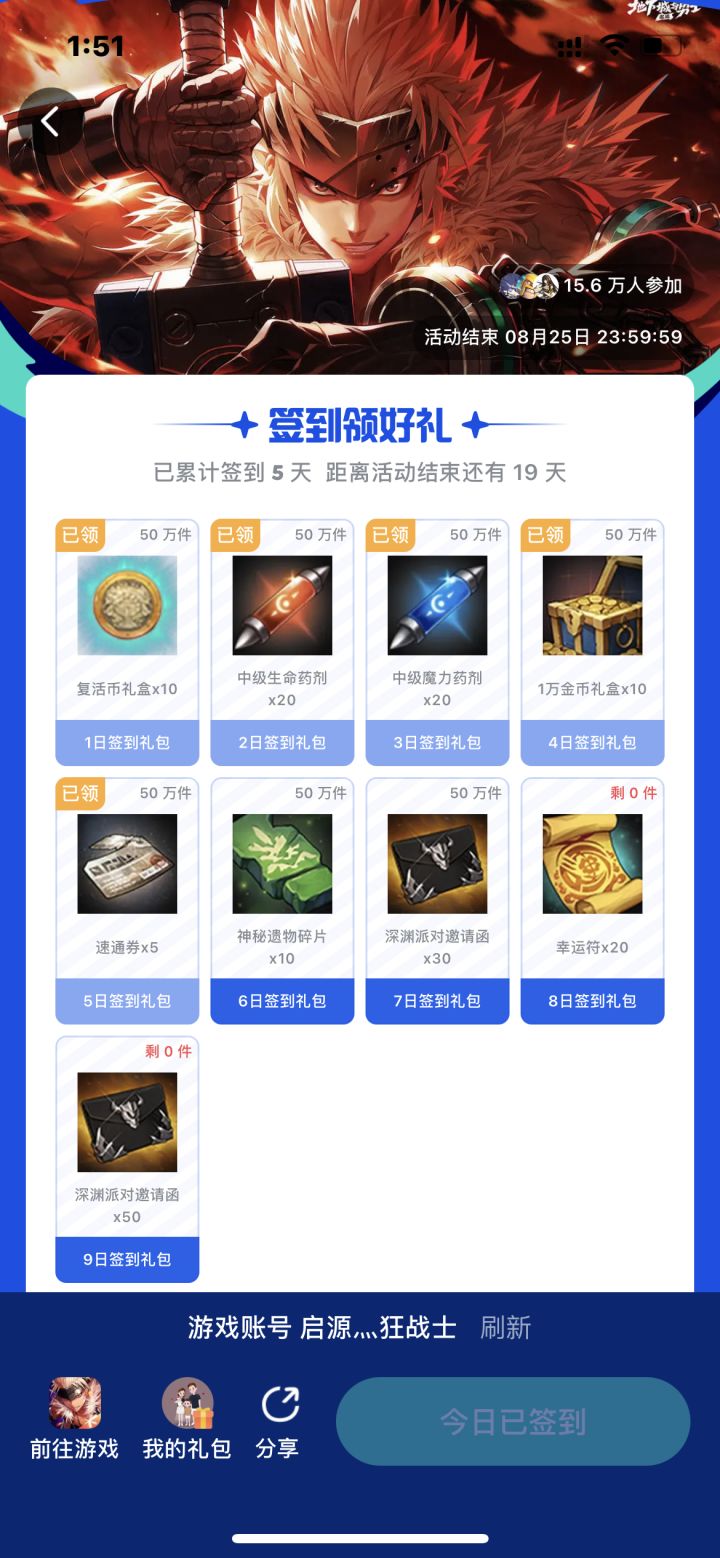This screenshot has height=1558, width=720.
Task: Open the 2日签到礼包 life potion card
Action: pyautogui.click(x=282, y=642)
